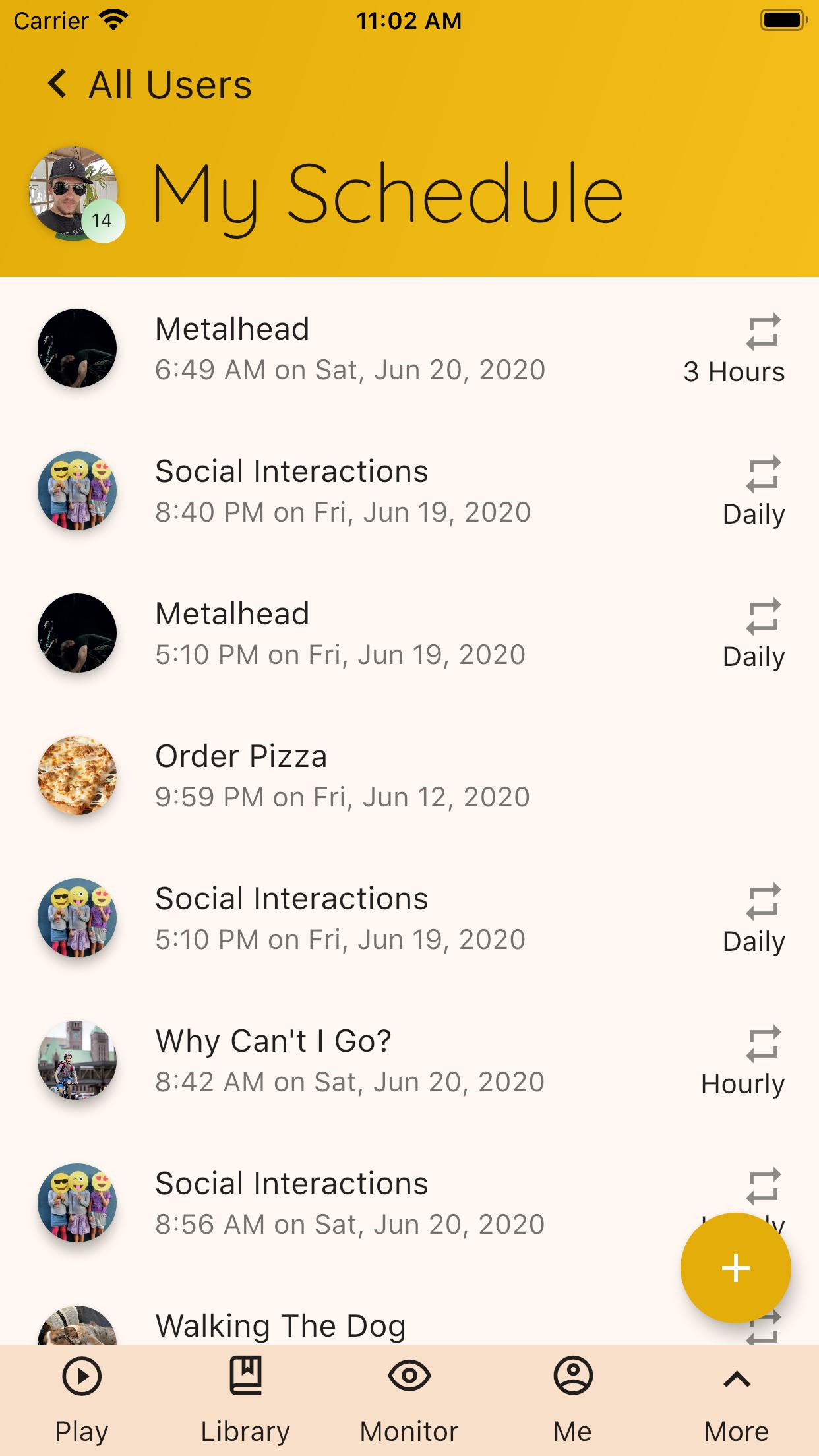The image size is (819, 1456).
Task: Switch to the Monitor tab
Action: point(409,1401)
